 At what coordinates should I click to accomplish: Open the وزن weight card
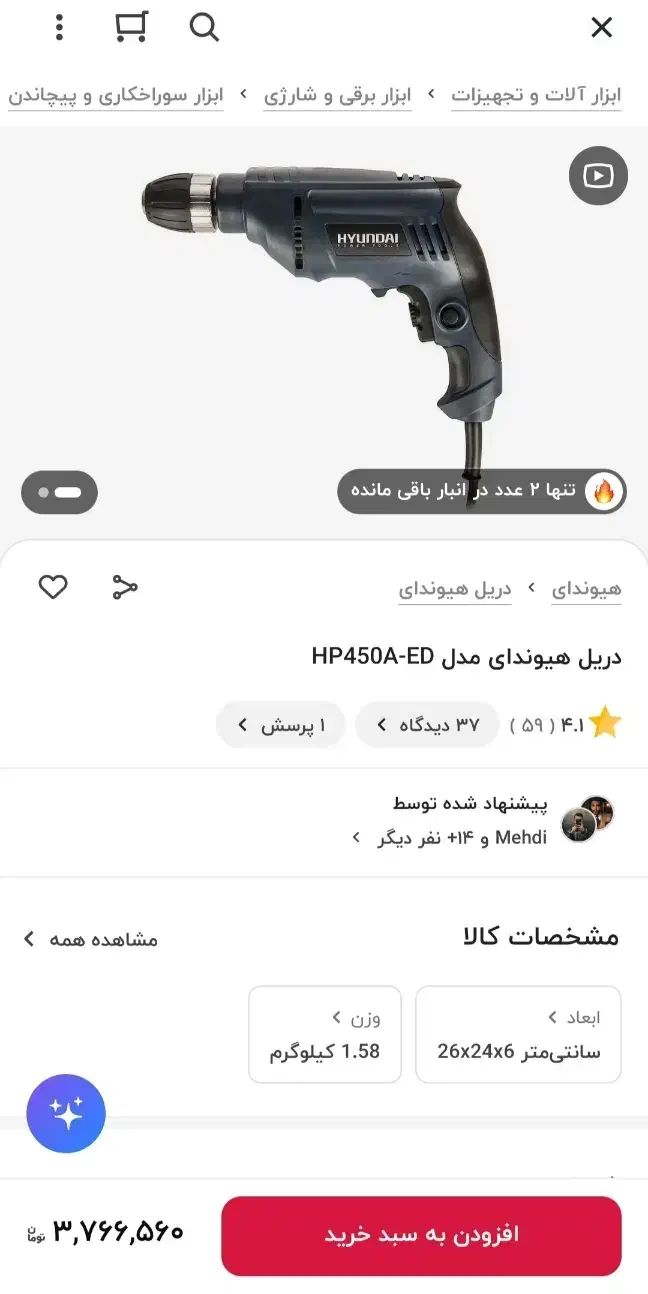tap(325, 1034)
